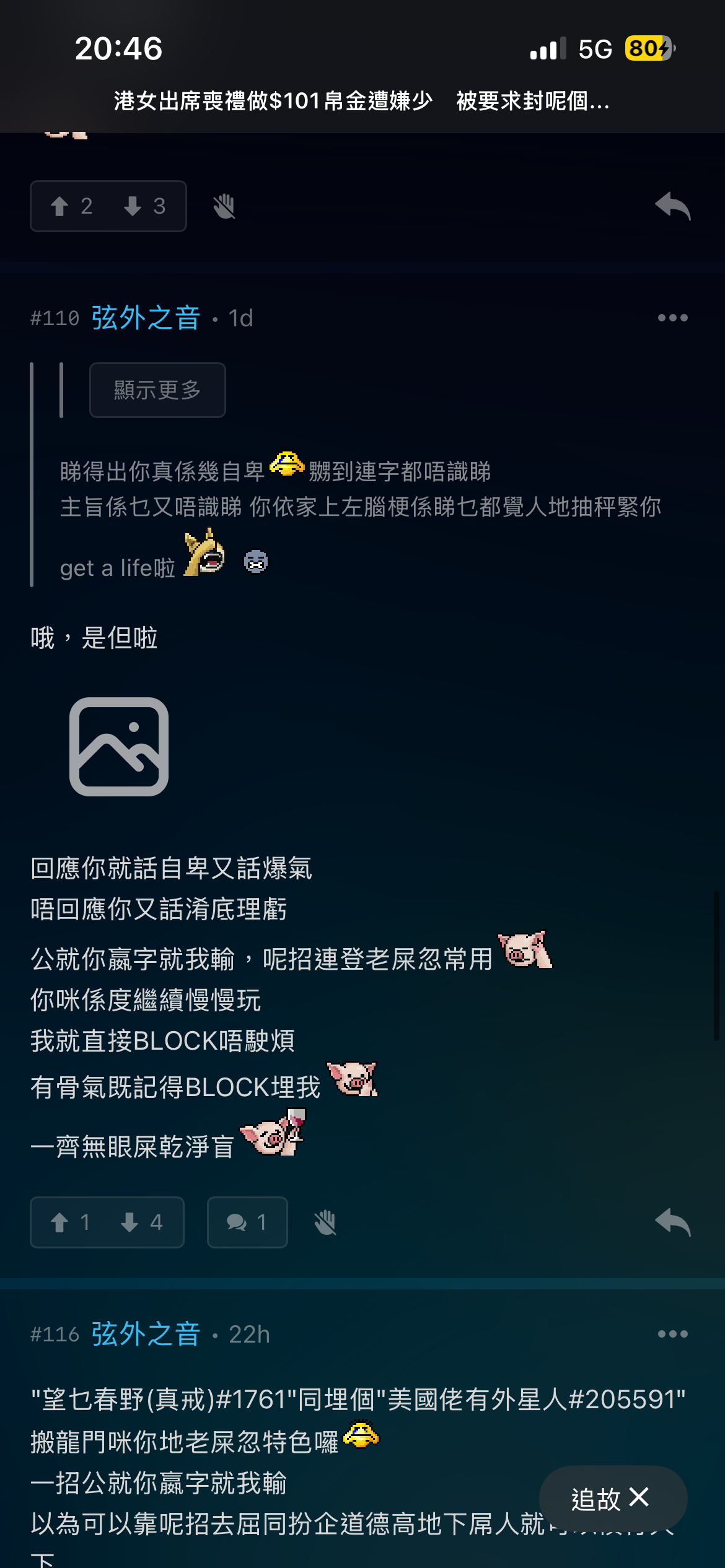Open more options for post #110

672,318
